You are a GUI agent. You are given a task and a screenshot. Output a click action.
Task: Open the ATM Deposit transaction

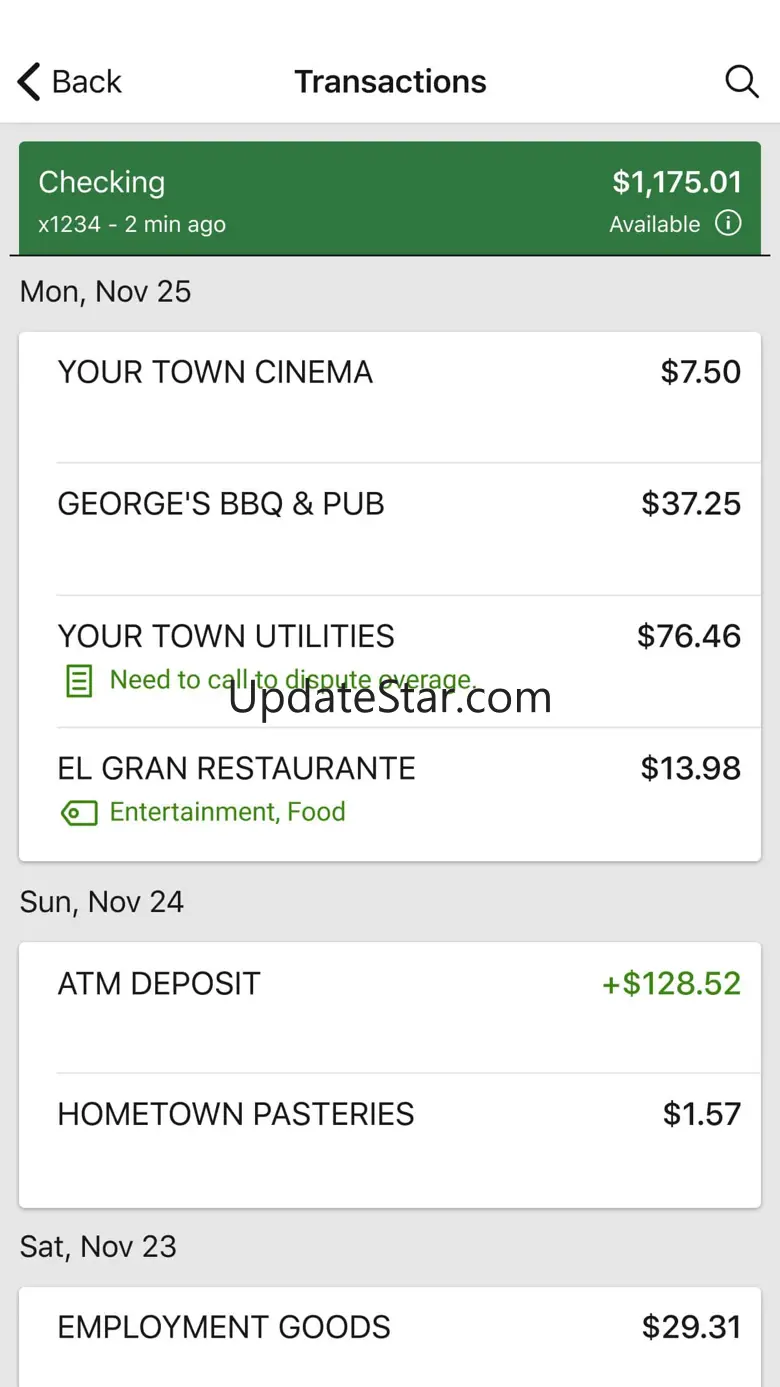(x=390, y=1007)
